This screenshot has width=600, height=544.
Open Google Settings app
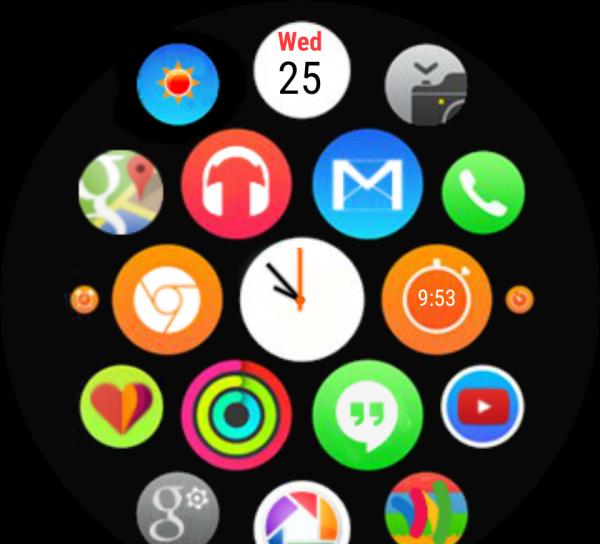point(177,508)
